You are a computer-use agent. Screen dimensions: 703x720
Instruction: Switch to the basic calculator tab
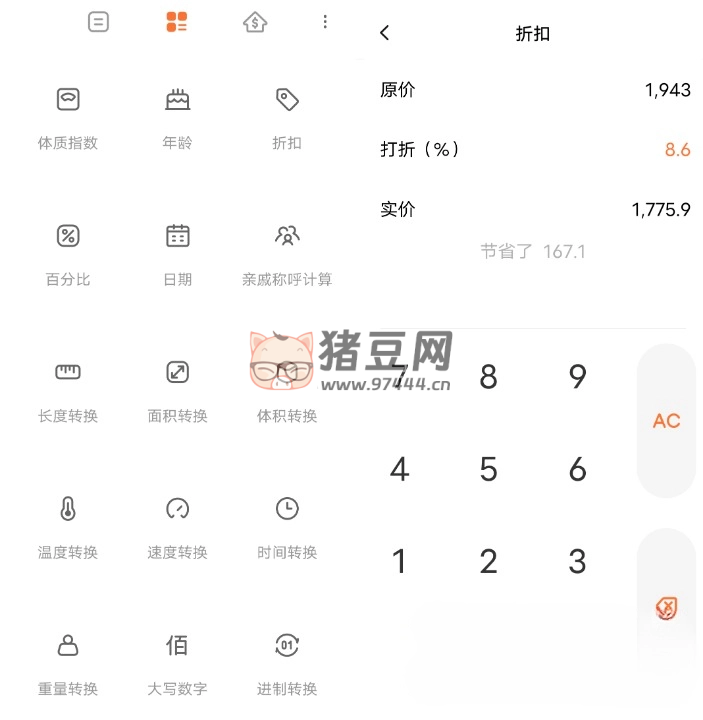98,22
